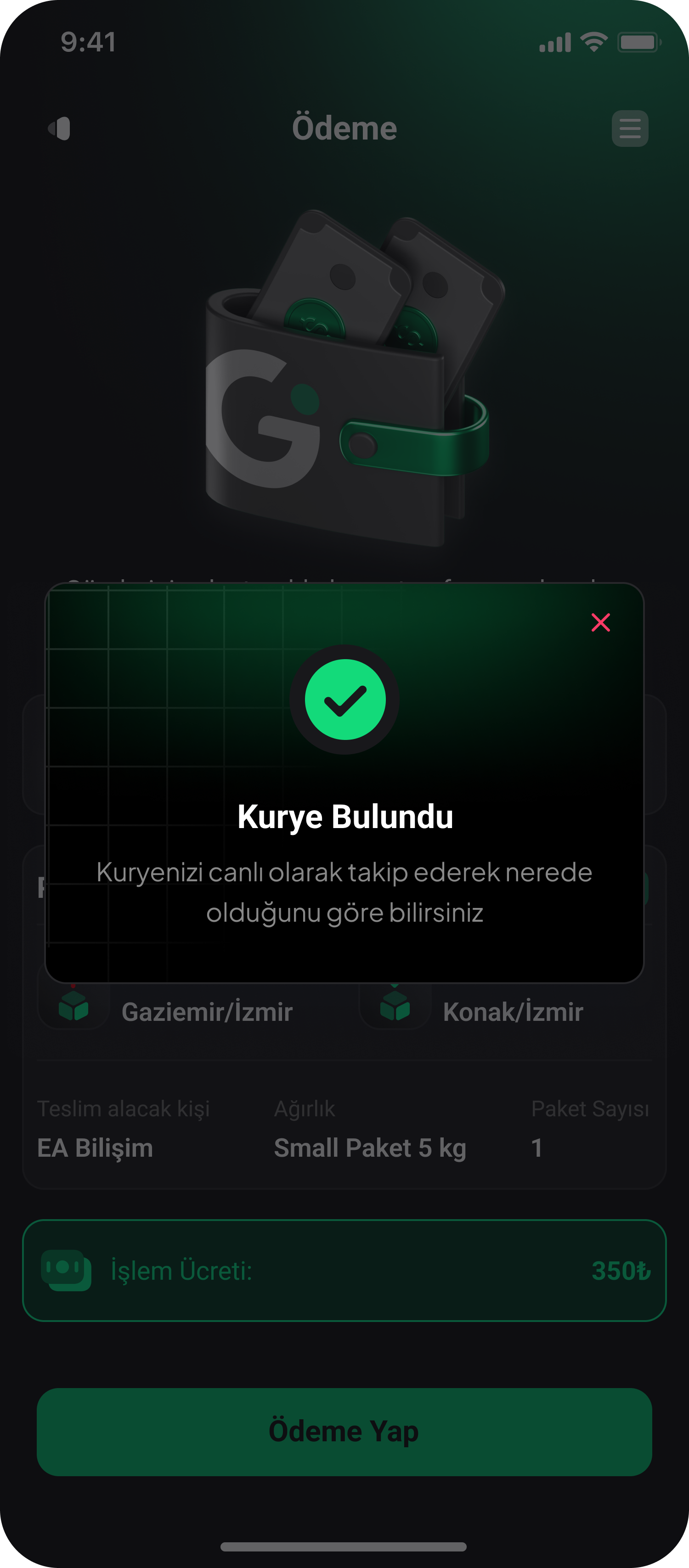Dismiss the Kurye Bulundu popup with the X
689x1568 pixels.
click(601, 622)
